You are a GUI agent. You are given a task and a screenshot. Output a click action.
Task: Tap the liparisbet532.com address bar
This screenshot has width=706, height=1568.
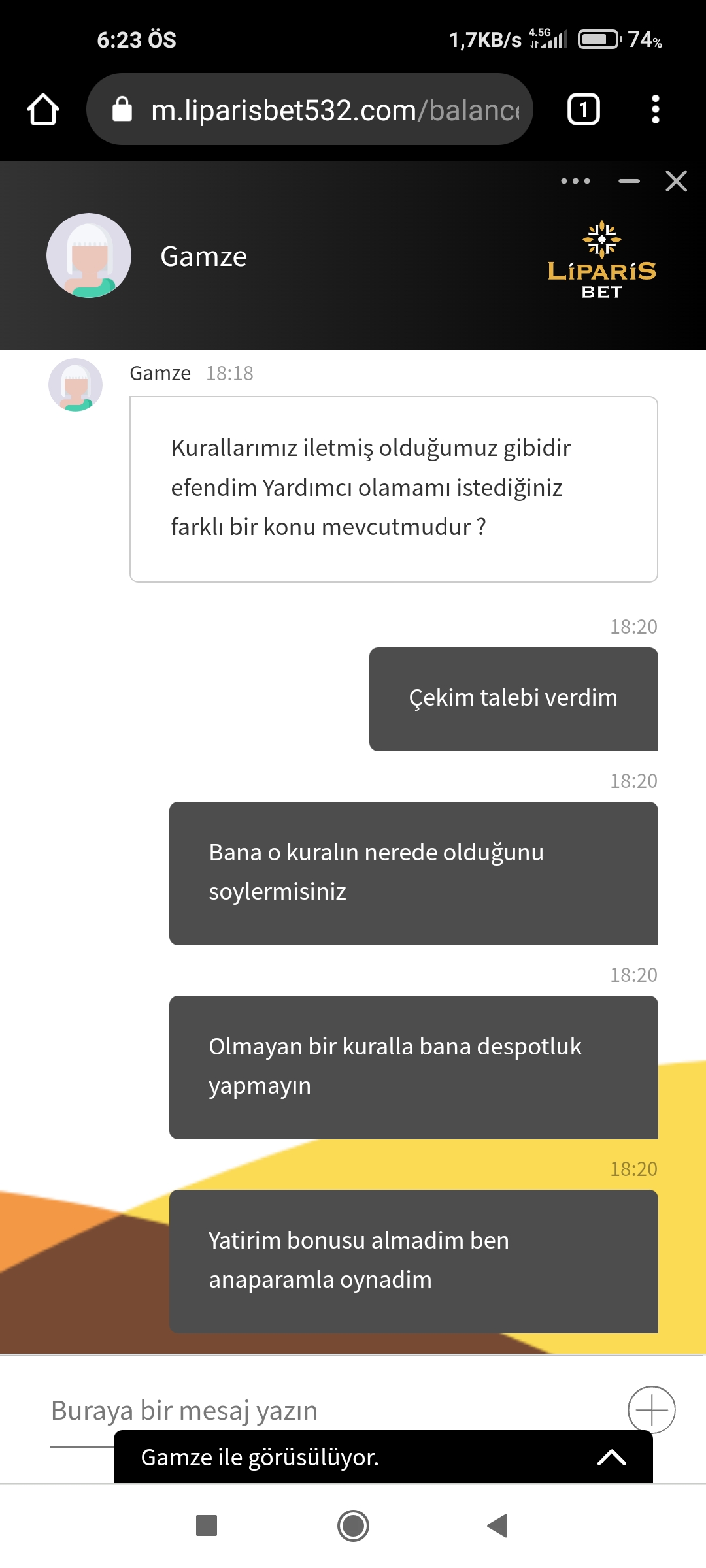pyautogui.click(x=310, y=109)
